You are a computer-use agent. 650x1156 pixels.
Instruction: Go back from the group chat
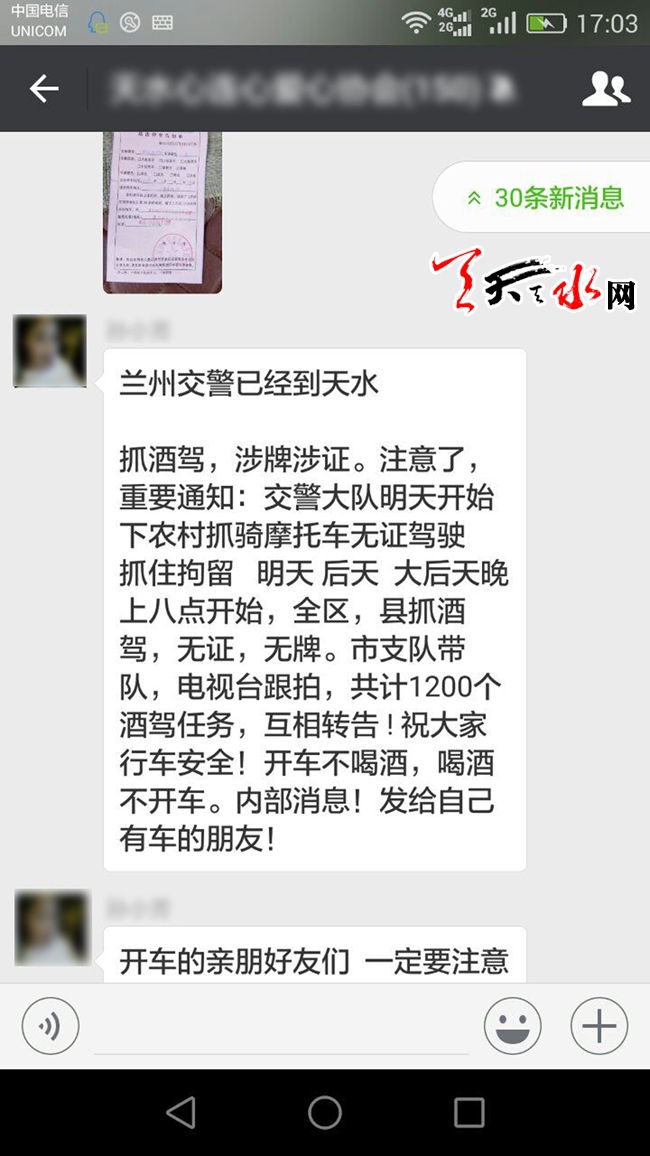click(43, 89)
